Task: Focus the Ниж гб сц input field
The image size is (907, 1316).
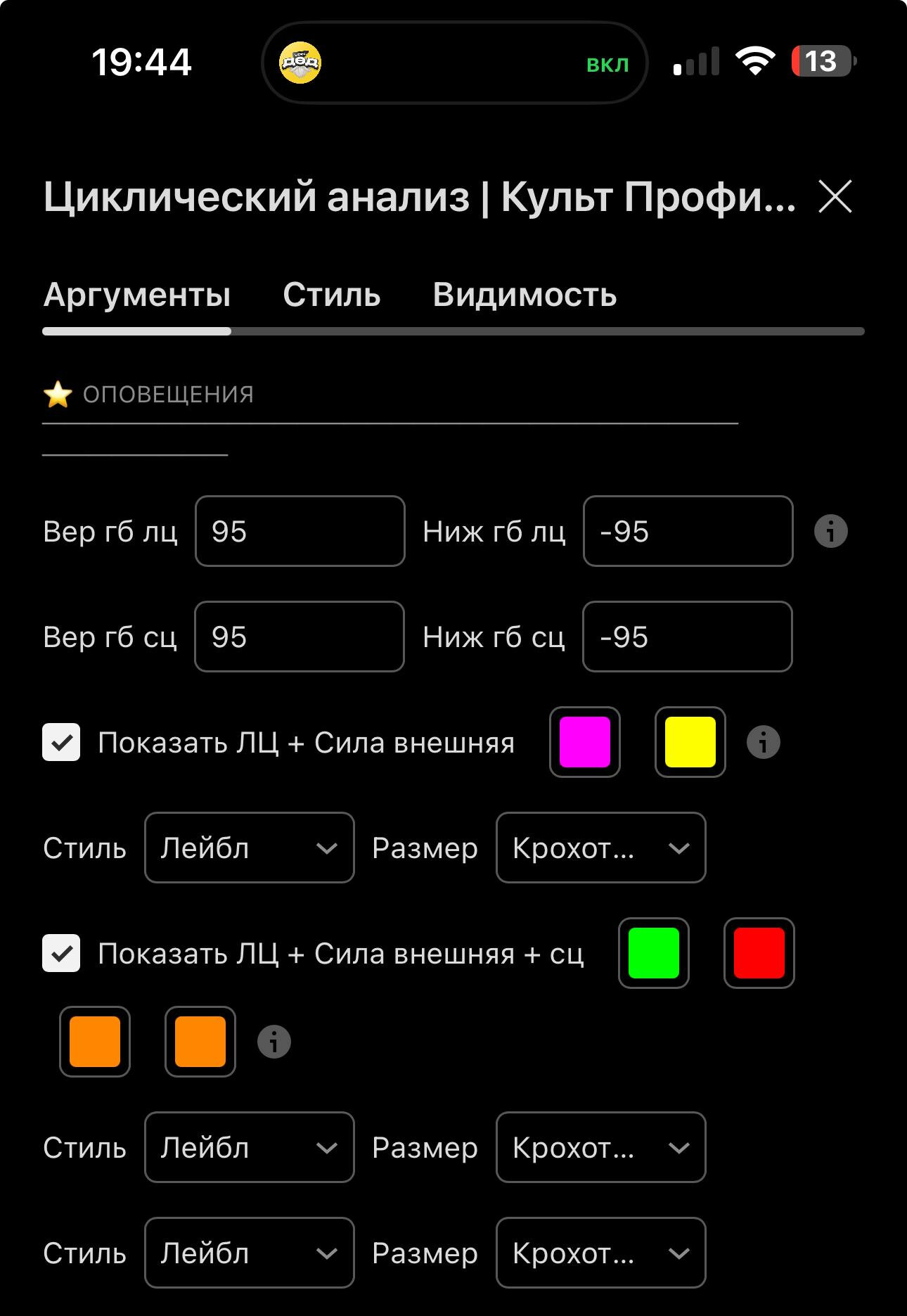Action: 687,637
